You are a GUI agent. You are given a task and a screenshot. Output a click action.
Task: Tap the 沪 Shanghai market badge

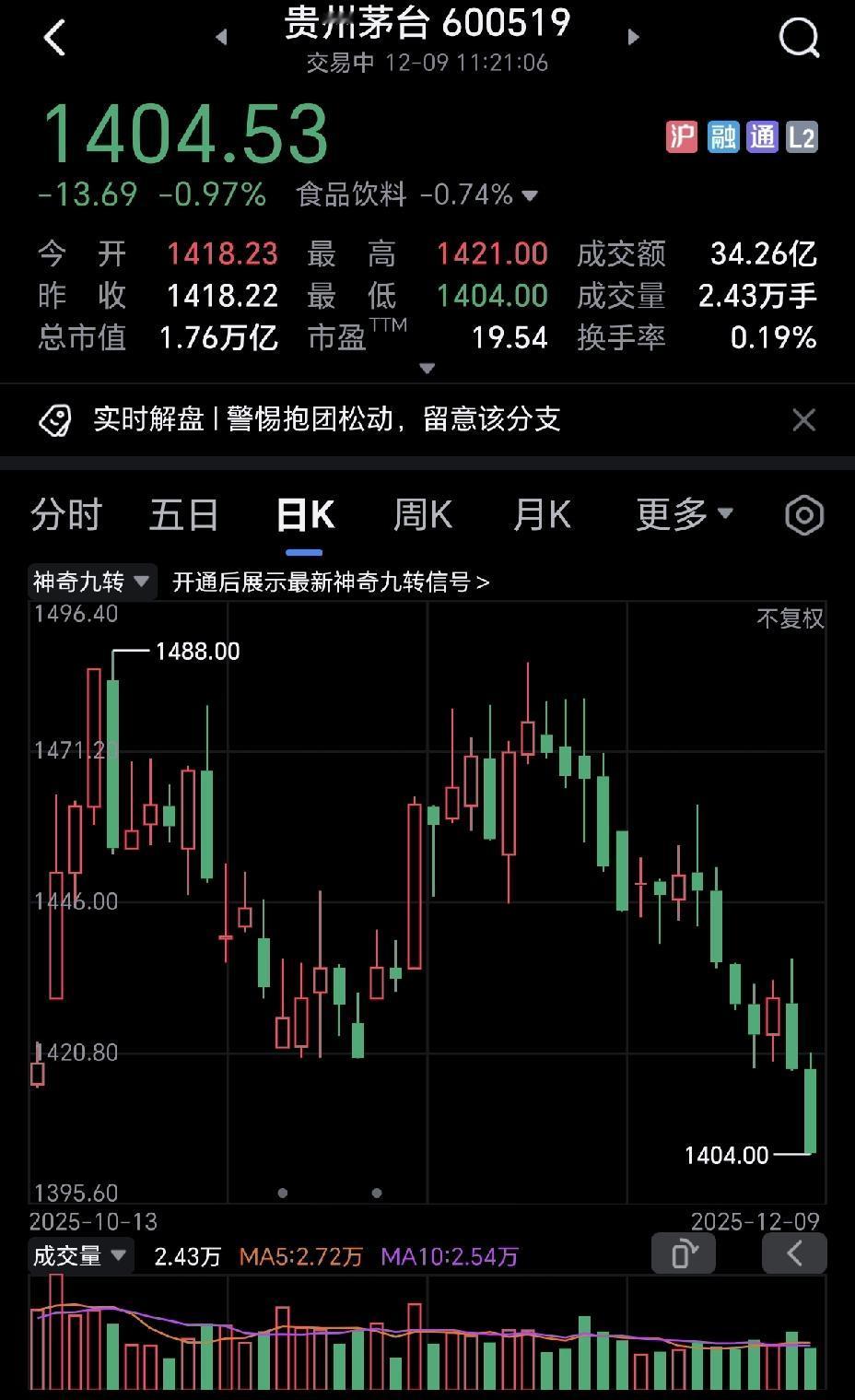point(681,134)
